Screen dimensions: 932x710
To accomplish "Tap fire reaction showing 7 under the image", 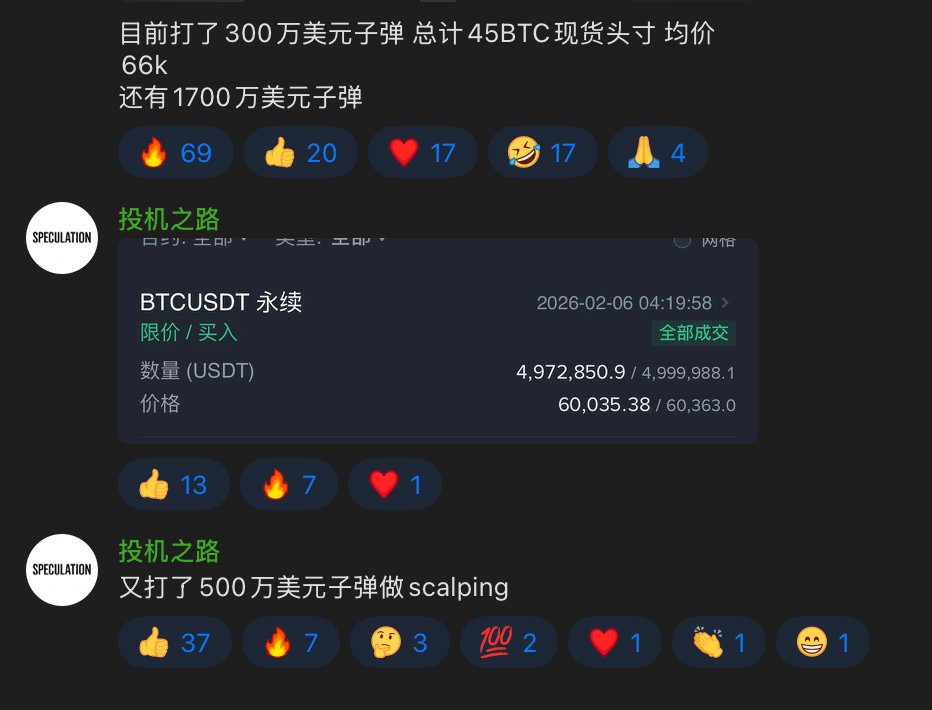I will [x=288, y=485].
